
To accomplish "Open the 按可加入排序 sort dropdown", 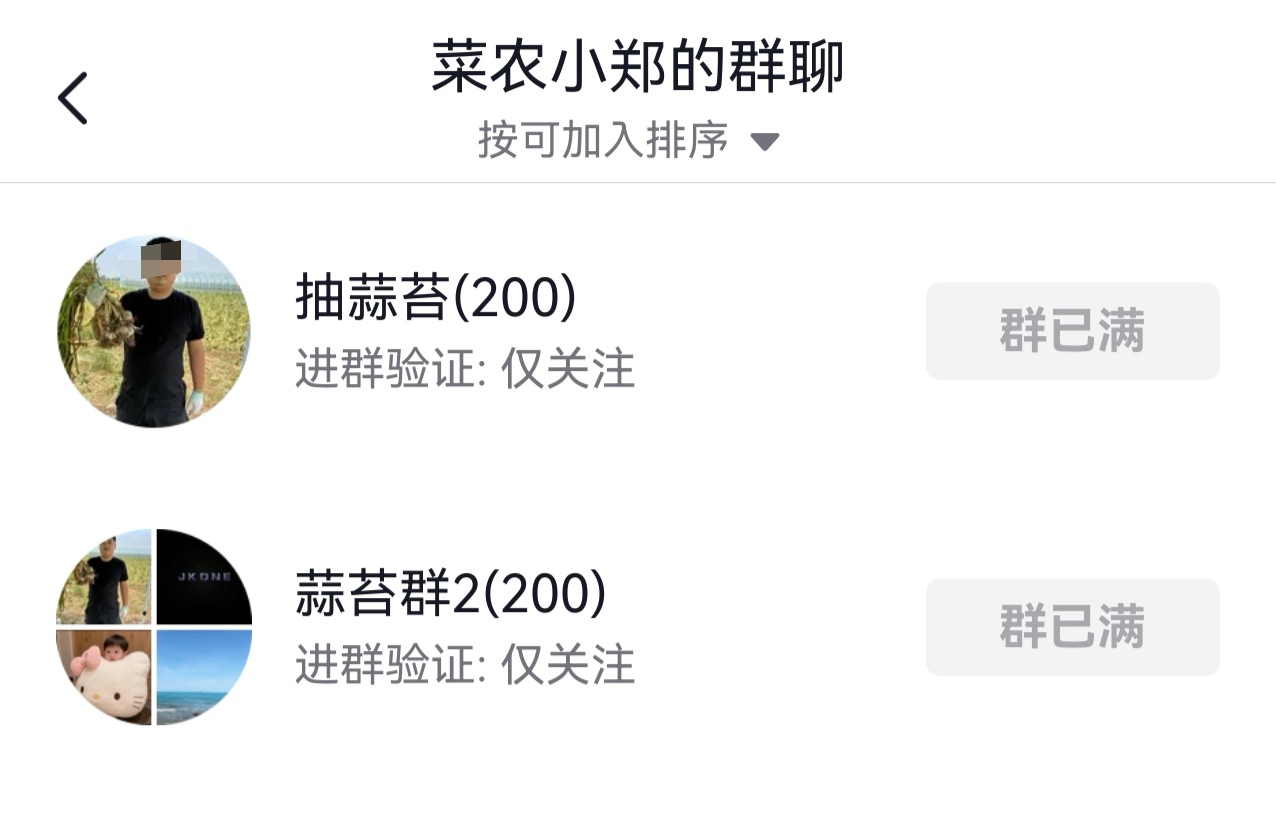I will click(628, 141).
